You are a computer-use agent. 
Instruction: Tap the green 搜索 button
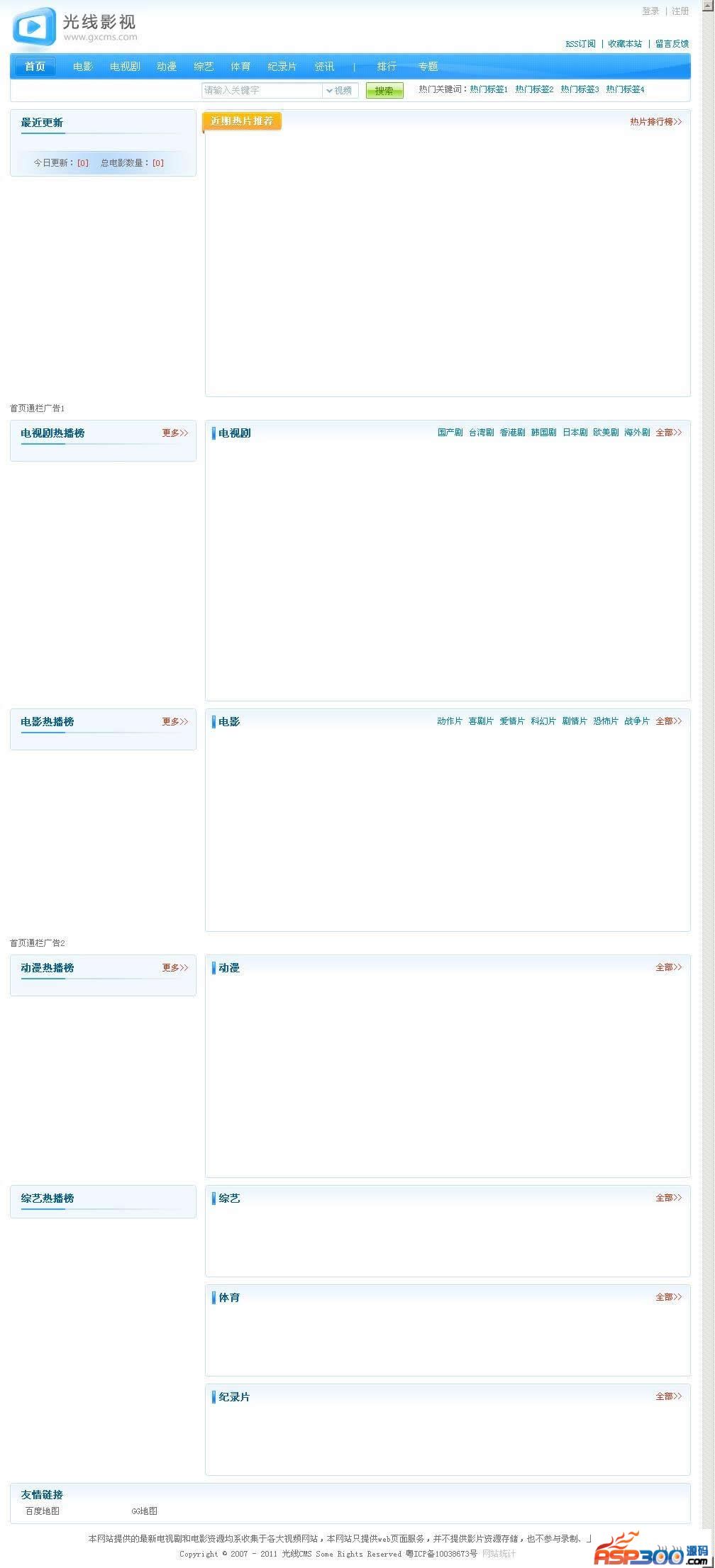(x=384, y=91)
